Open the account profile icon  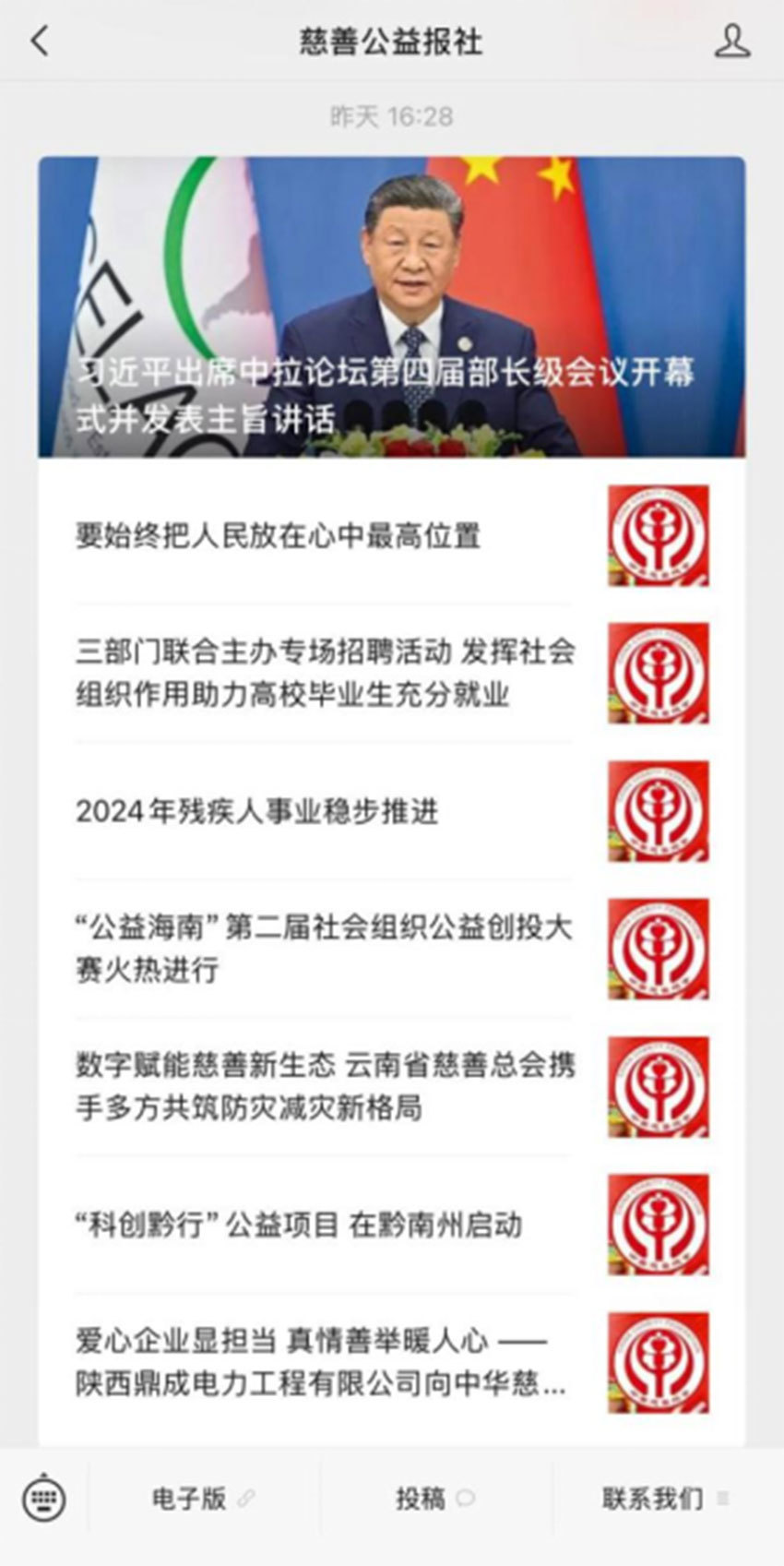click(732, 42)
